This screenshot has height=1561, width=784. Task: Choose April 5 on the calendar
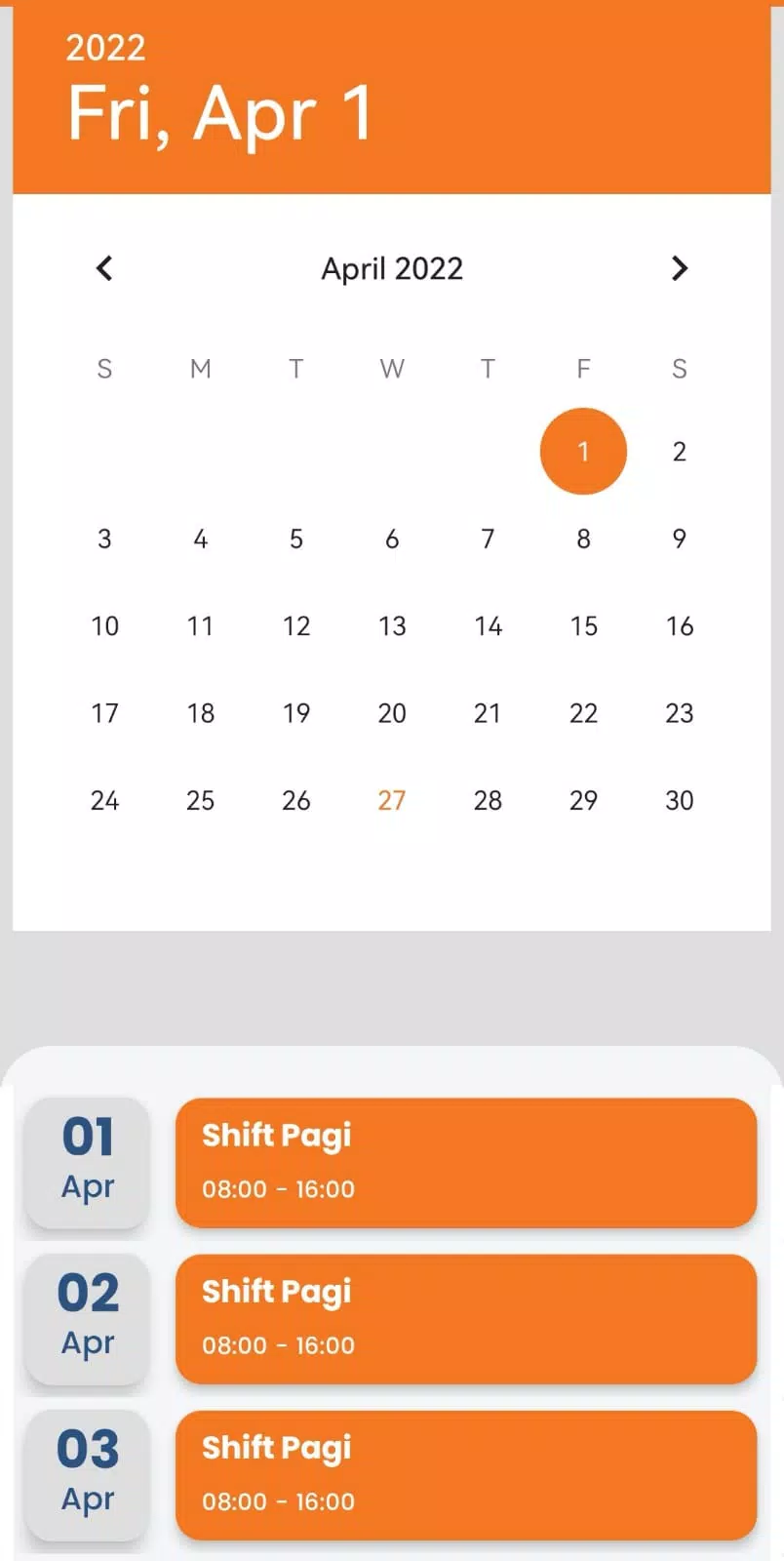point(296,539)
